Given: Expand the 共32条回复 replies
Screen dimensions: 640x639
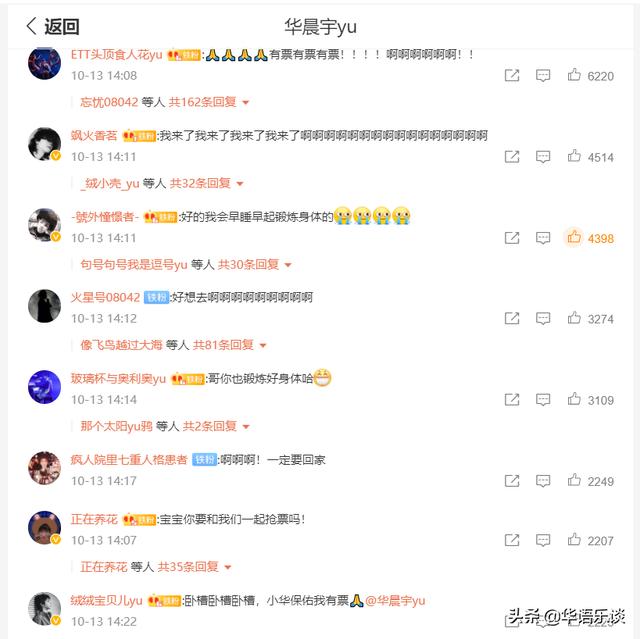Looking at the screenshot, I should [x=205, y=183].
